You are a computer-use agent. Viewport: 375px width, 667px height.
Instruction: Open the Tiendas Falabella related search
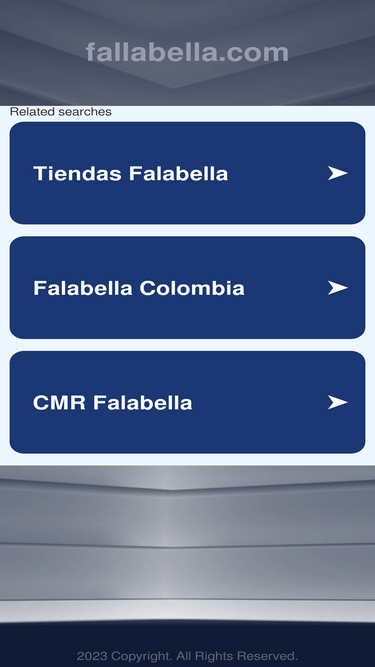coord(187,173)
